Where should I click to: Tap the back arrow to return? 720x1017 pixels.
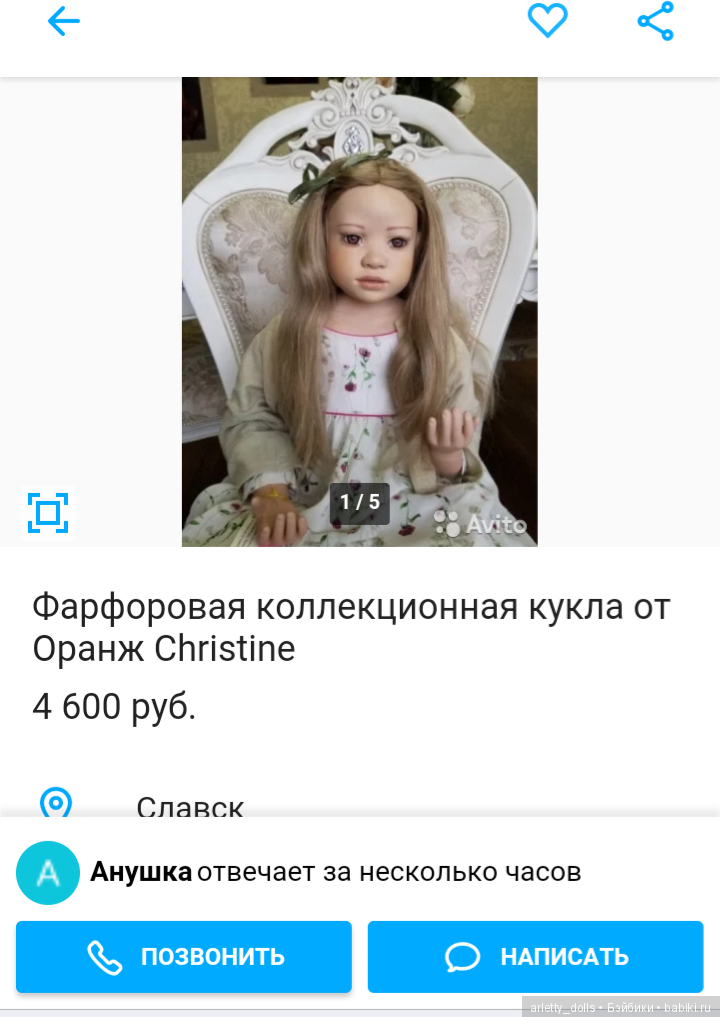[63, 21]
